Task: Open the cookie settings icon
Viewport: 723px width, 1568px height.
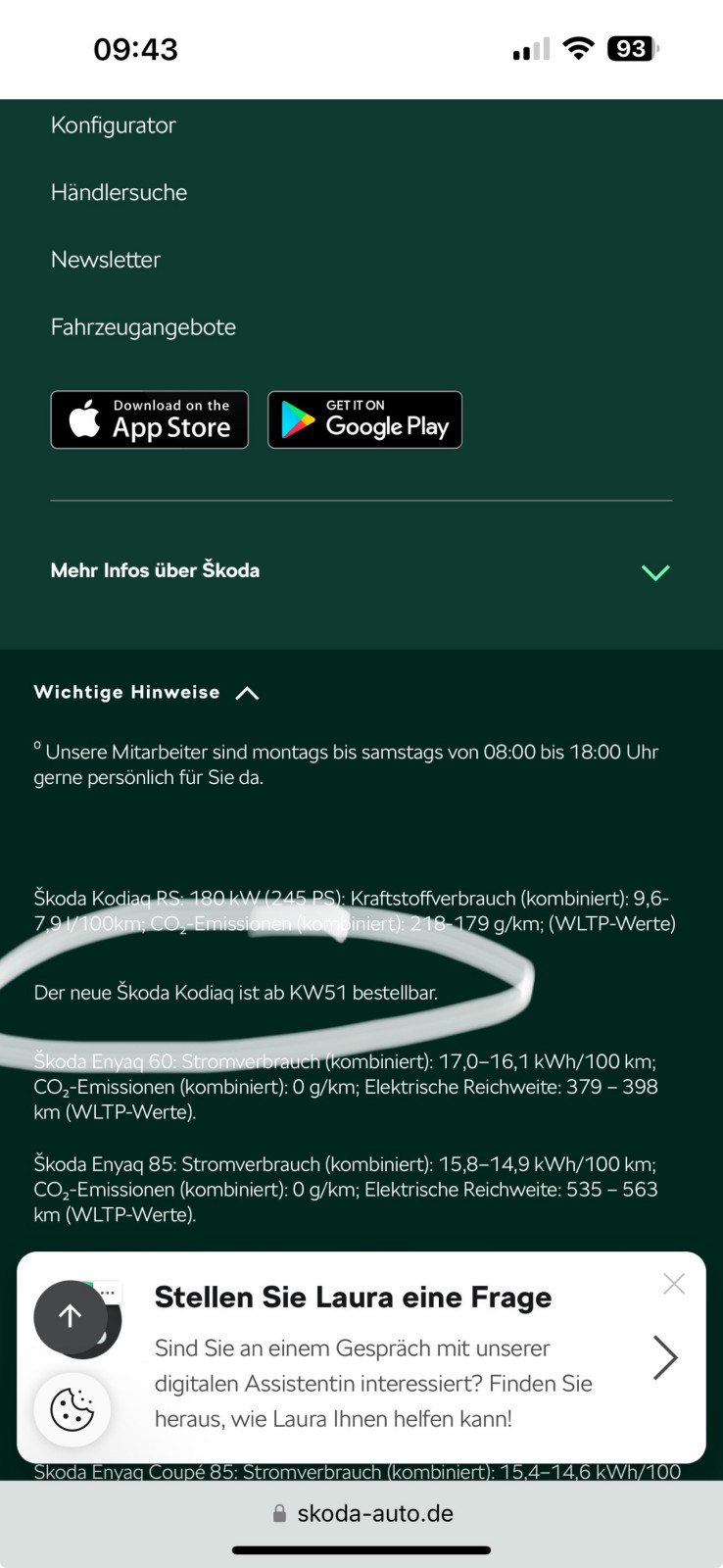Action: pyautogui.click(x=72, y=1410)
